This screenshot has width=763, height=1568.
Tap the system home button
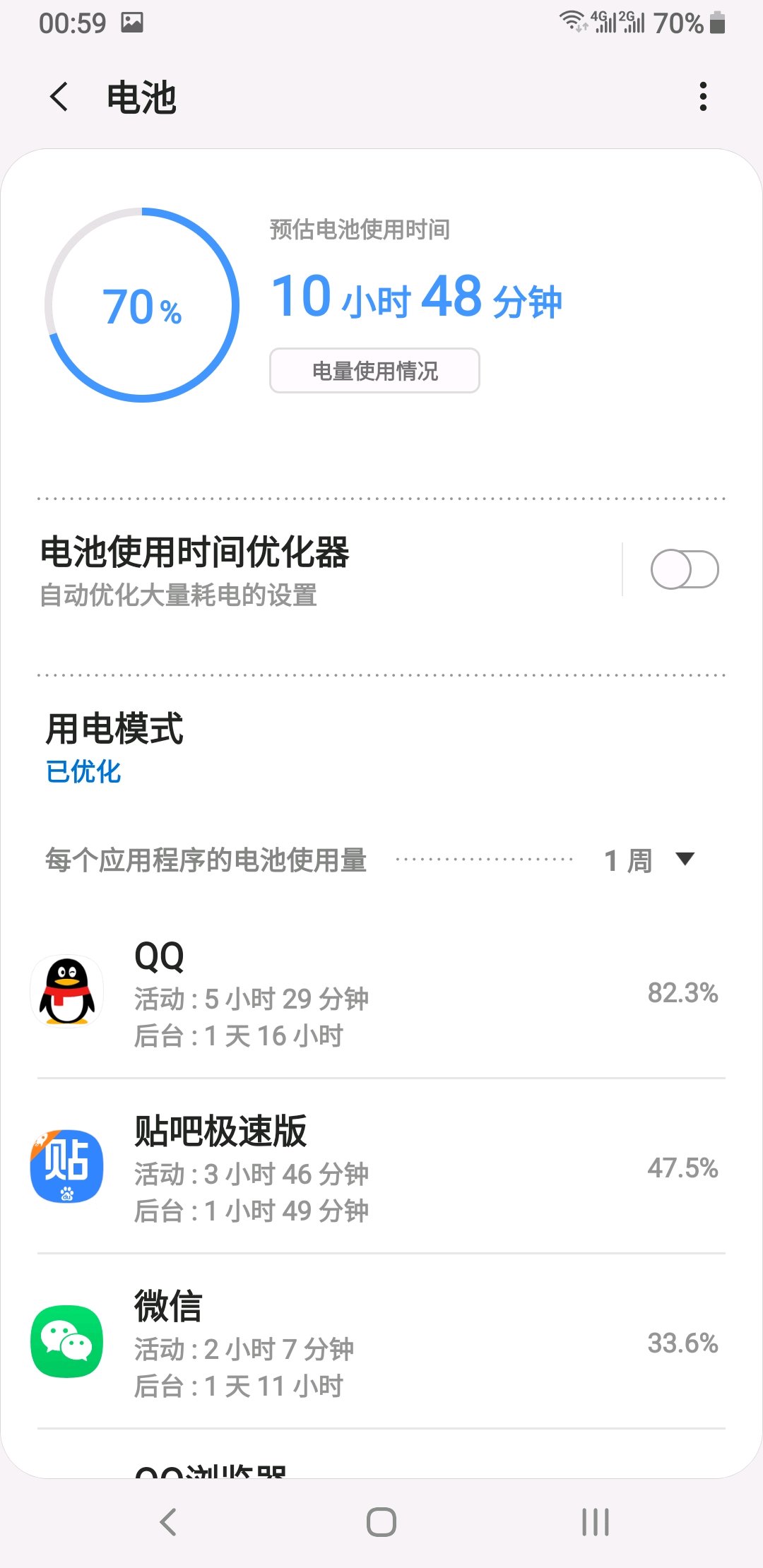pyautogui.click(x=381, y=1522)
